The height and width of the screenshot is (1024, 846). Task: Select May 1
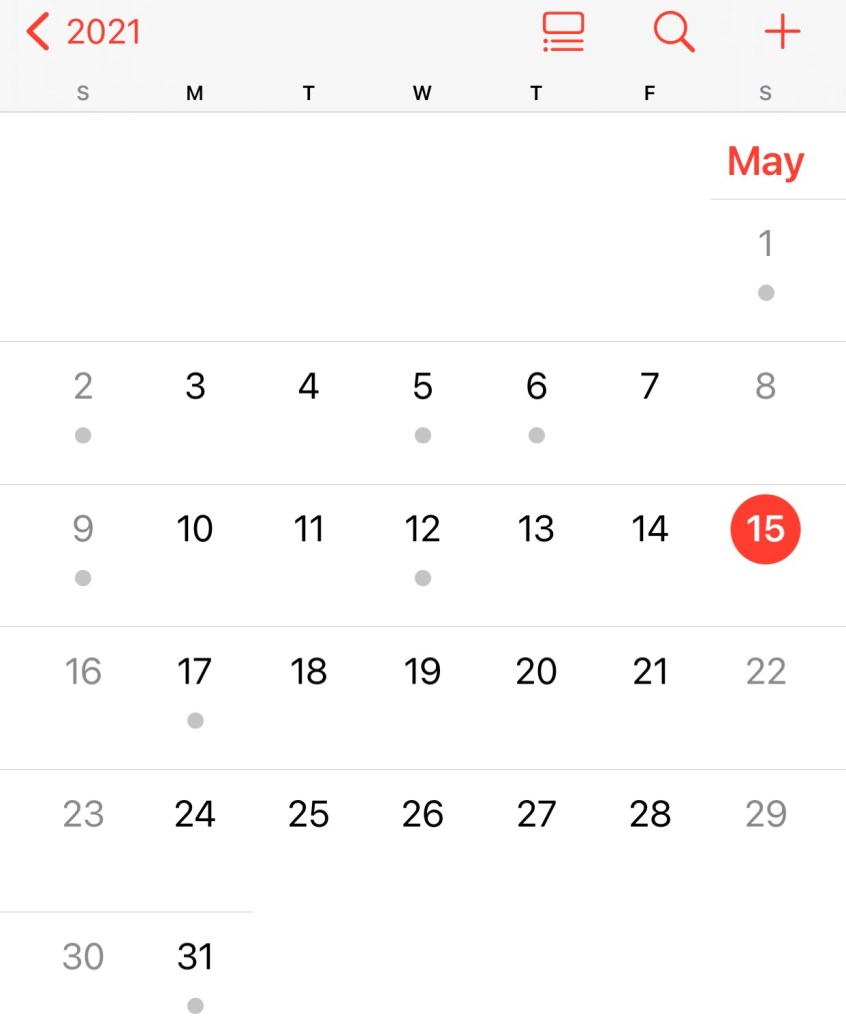tap(765, 244)
